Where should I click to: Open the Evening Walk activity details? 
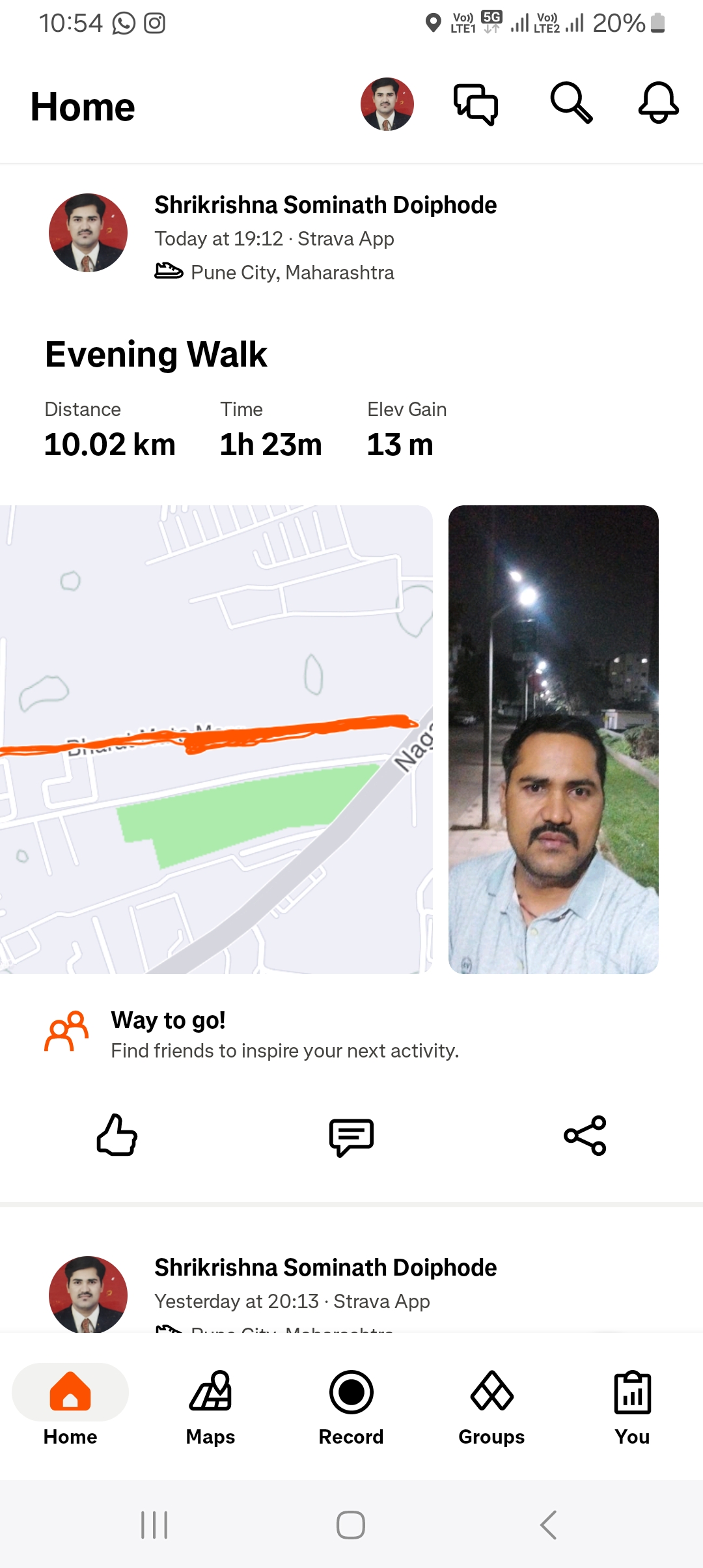(156, 355)
